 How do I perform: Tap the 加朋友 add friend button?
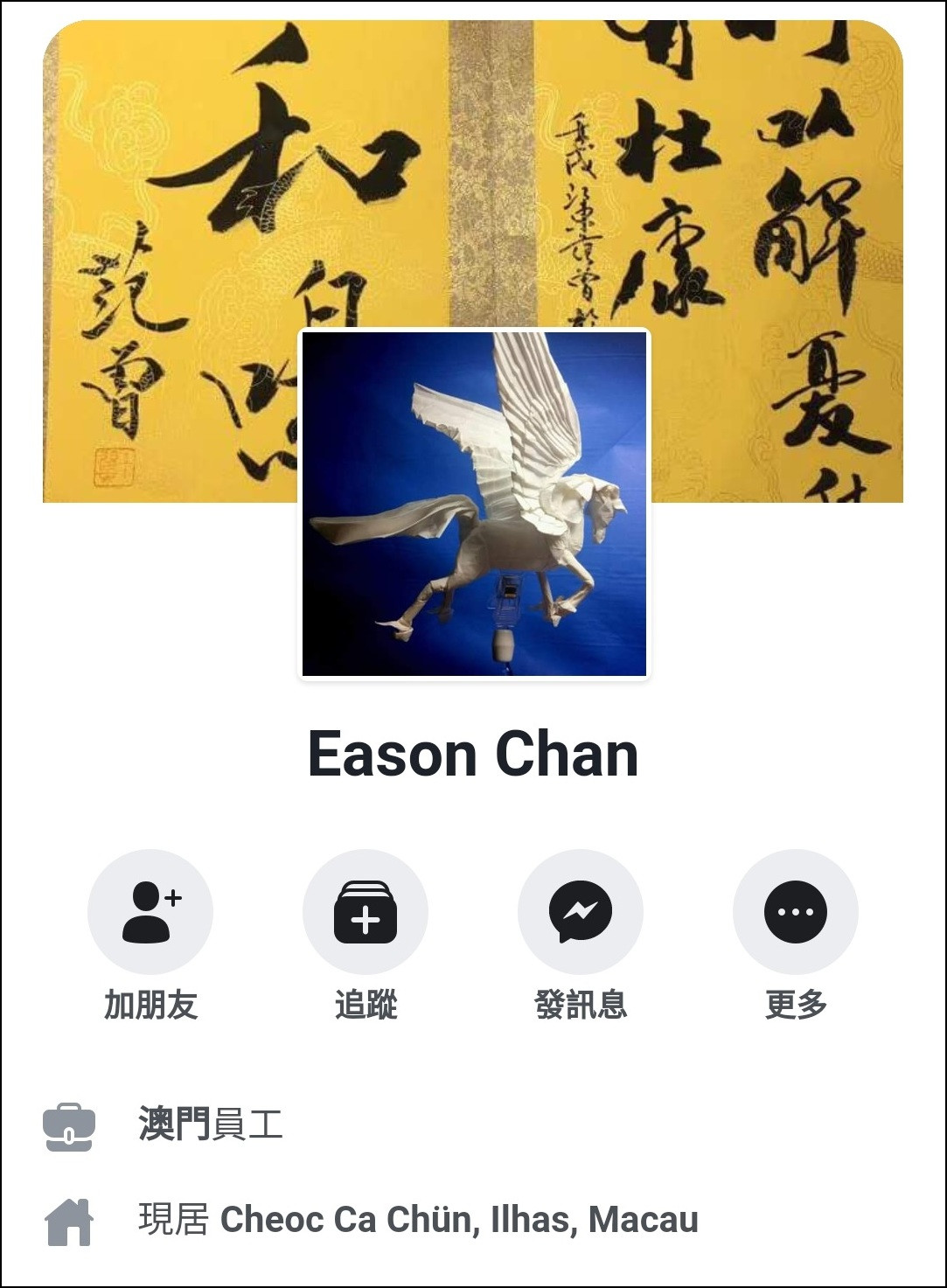click(x=150, y=912)
